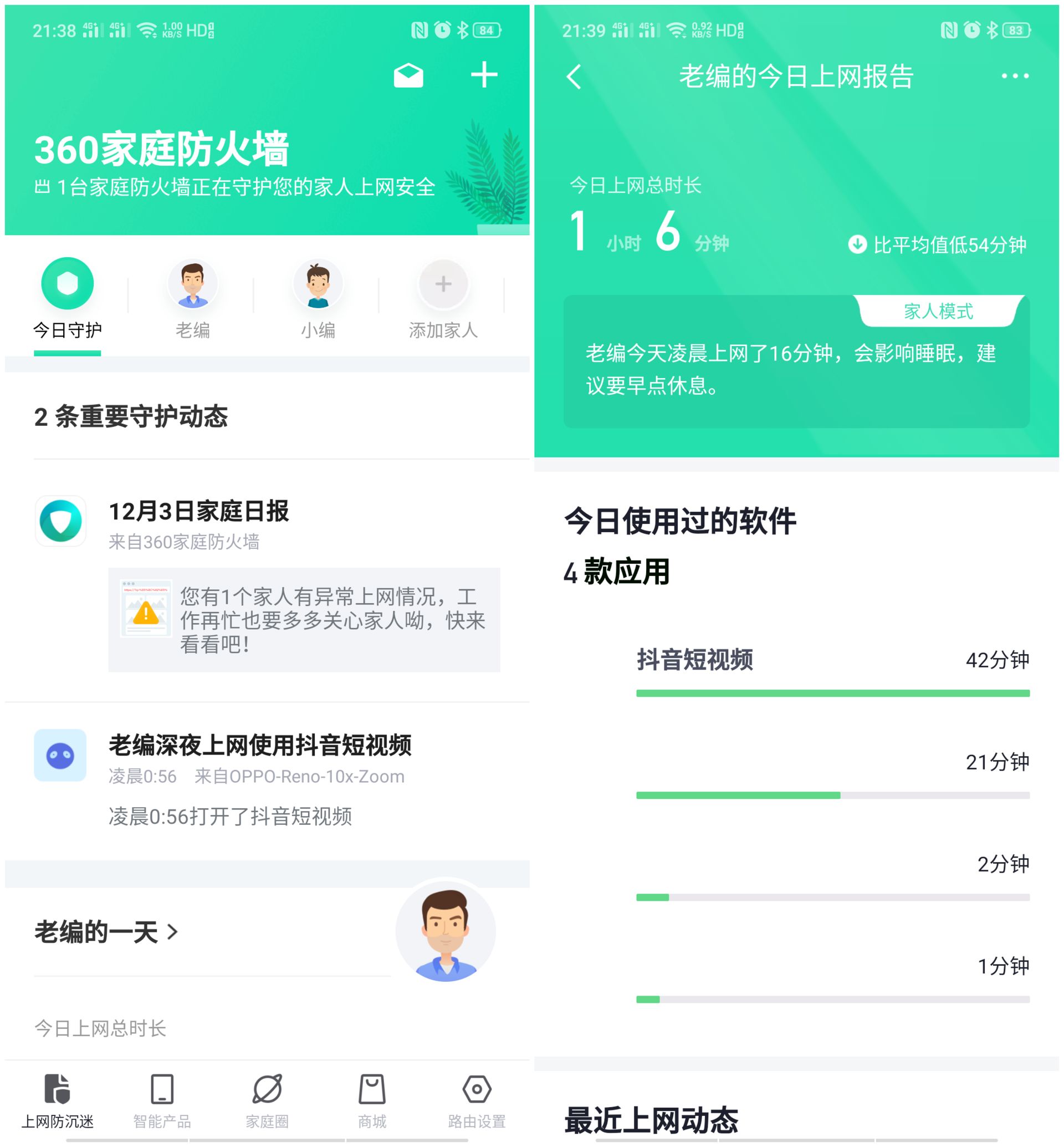The image size is (1064, 1147).
Task: Go to the 商城 tab
Action: pos(372,1100)
